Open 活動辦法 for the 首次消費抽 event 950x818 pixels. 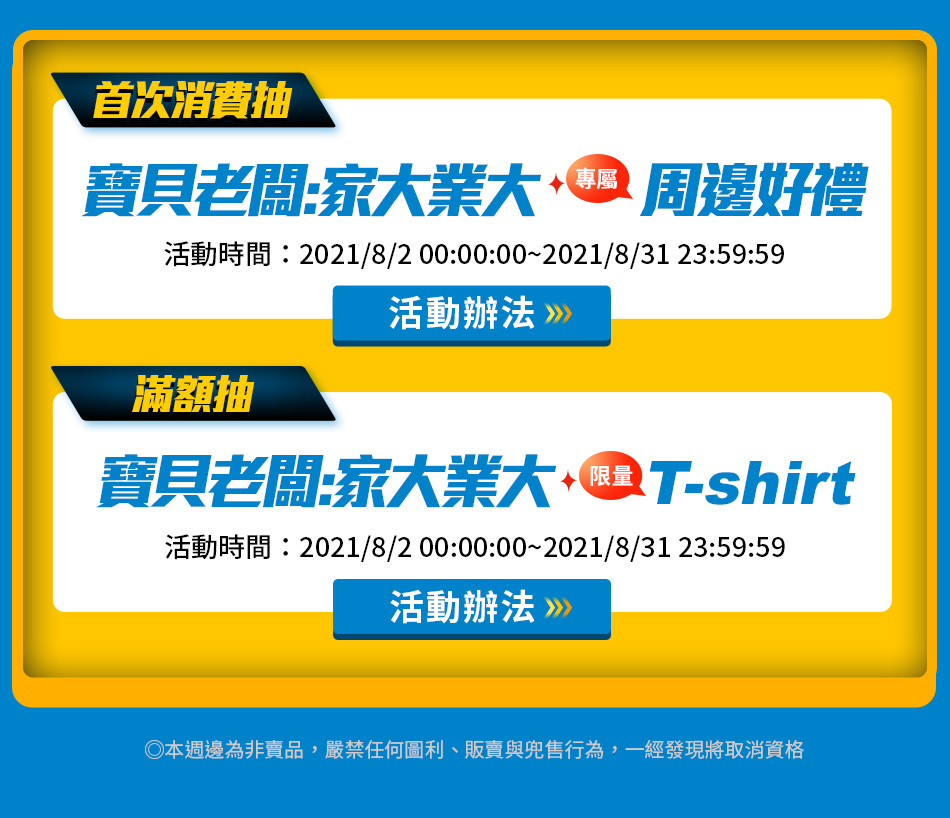[471, 314]
